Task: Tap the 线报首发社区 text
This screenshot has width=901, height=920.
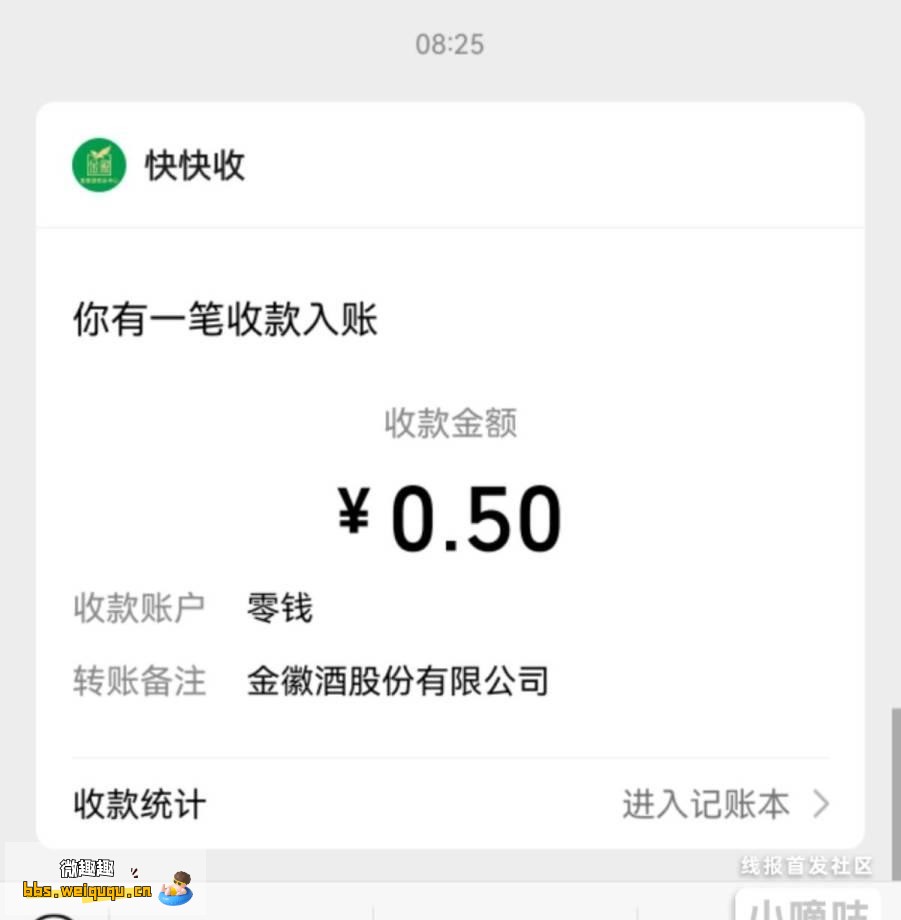Action: click(x=806, y=867)
